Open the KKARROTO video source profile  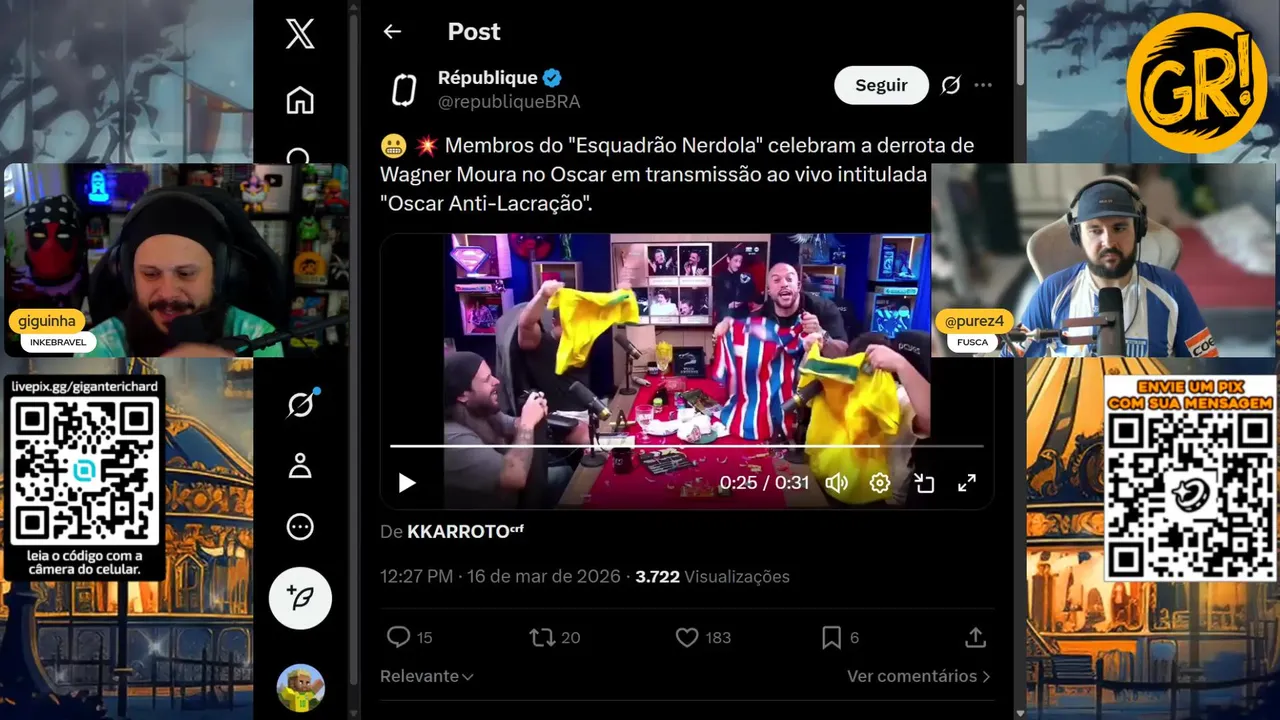pyautogui.click(x=458, y=532)
